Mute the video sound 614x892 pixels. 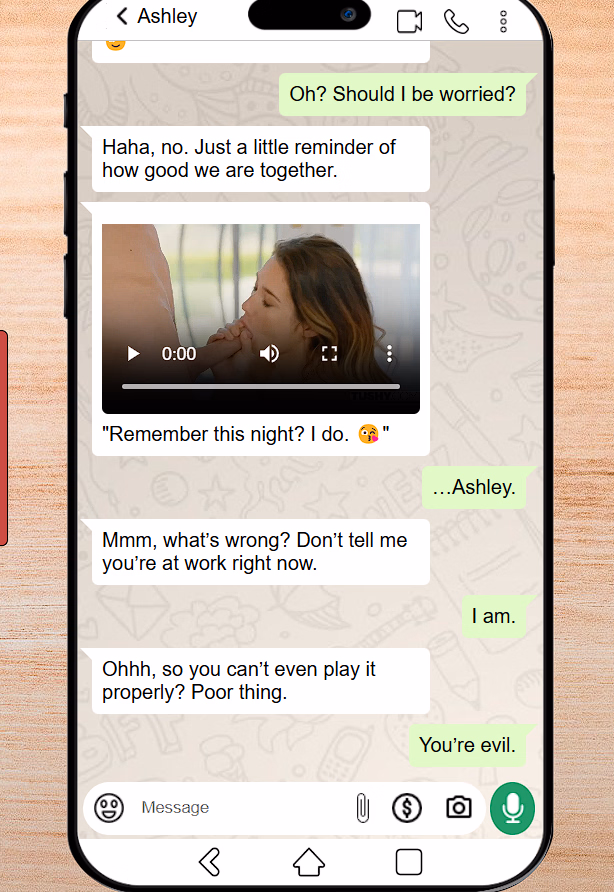pyautogui.click(x=269, y=354)
